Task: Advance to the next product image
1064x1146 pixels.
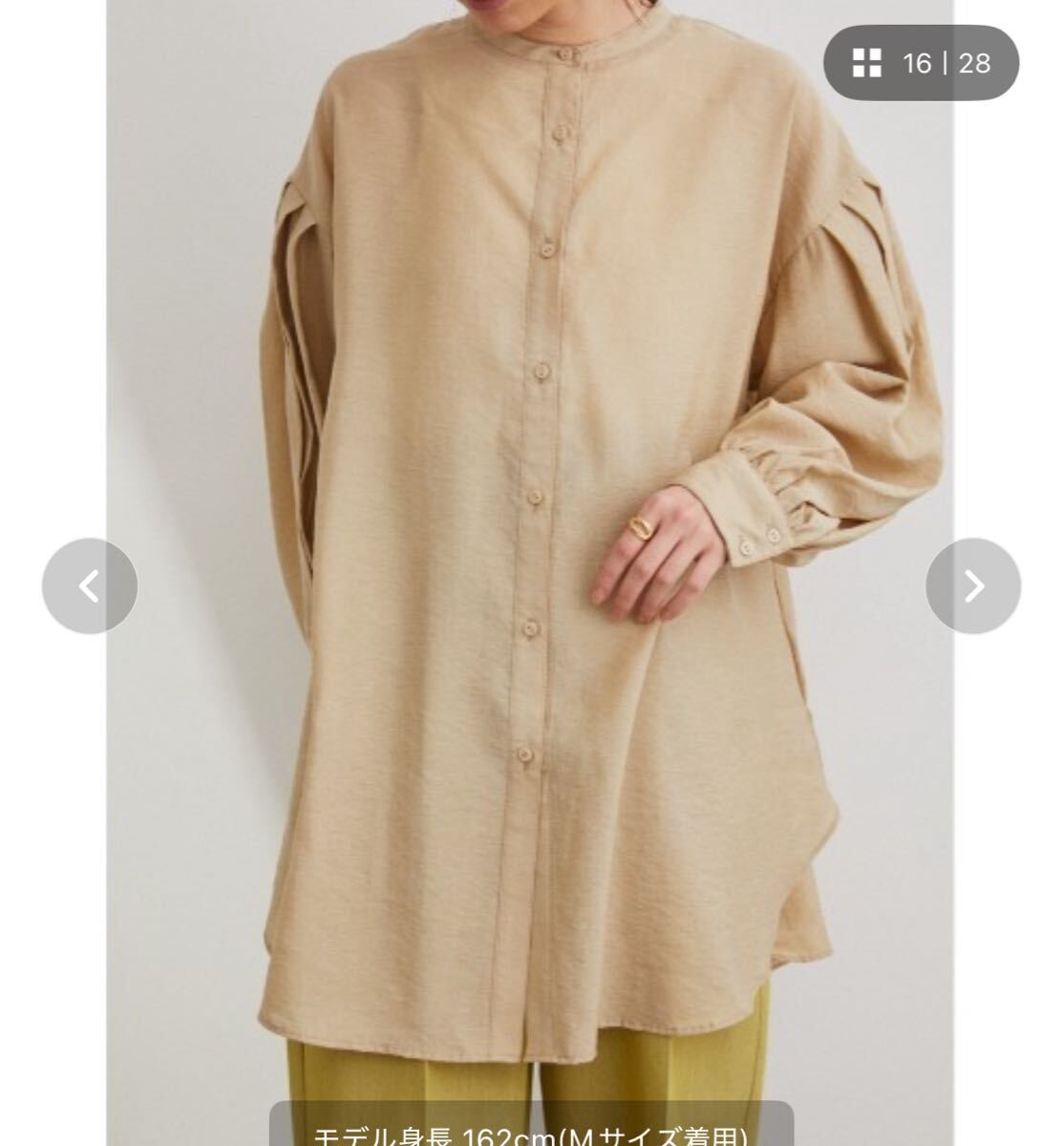Action: click(973, 585)
